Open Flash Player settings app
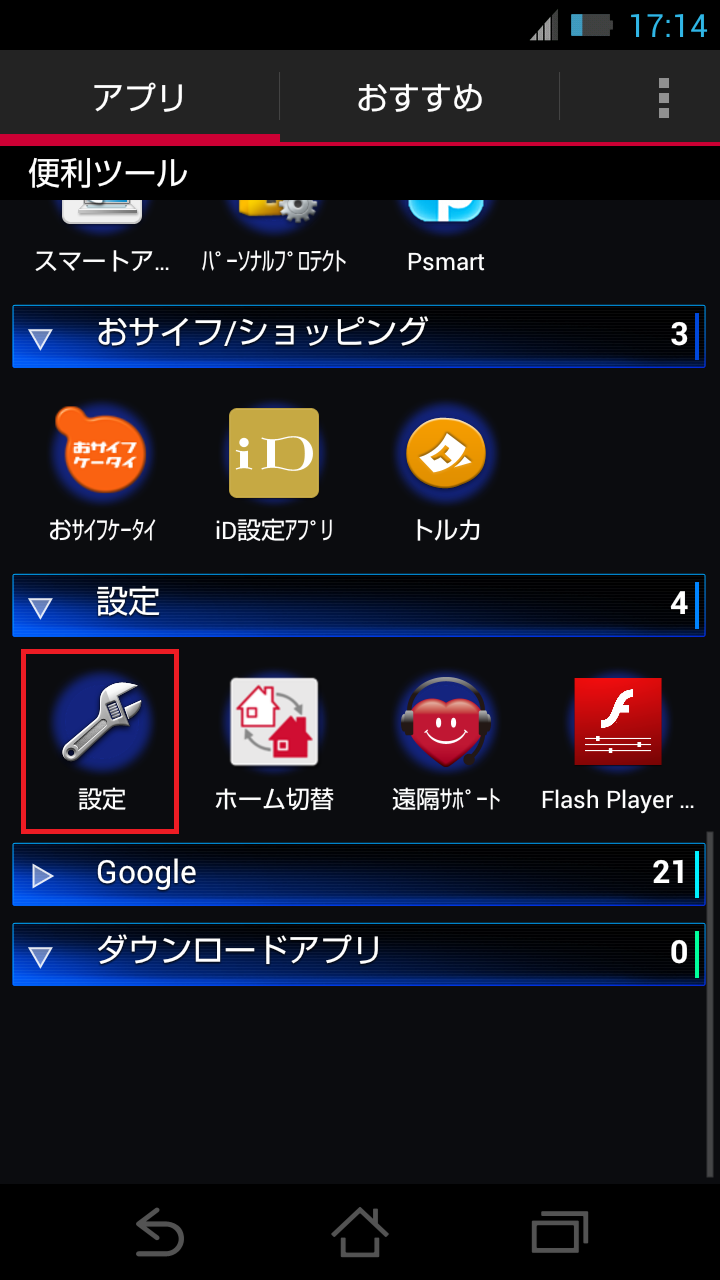The width and height of the screenshot is (720, 1280). pos(617,722)
